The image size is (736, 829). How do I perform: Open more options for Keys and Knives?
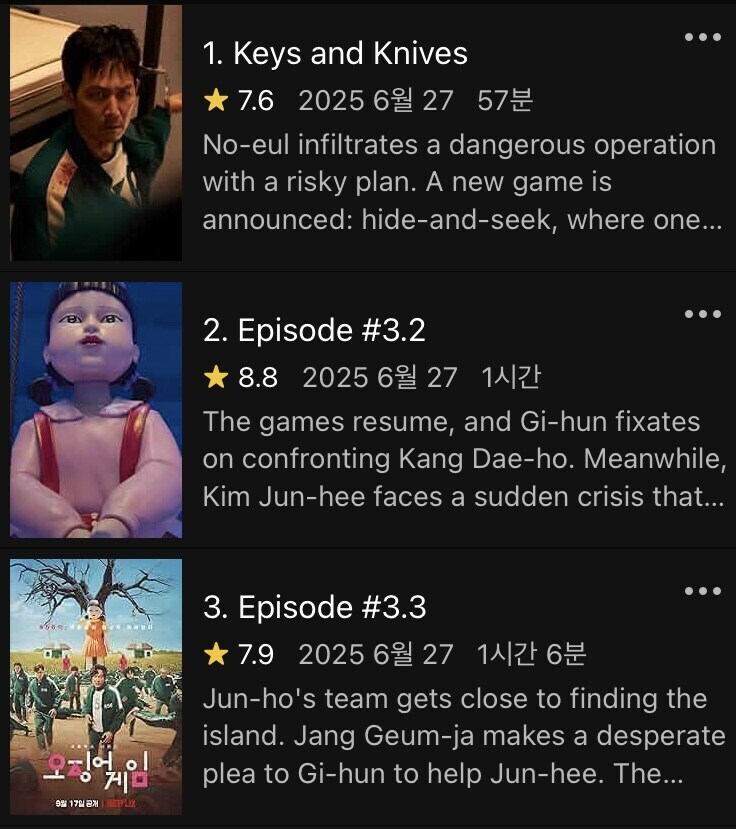tap(702, 37)
